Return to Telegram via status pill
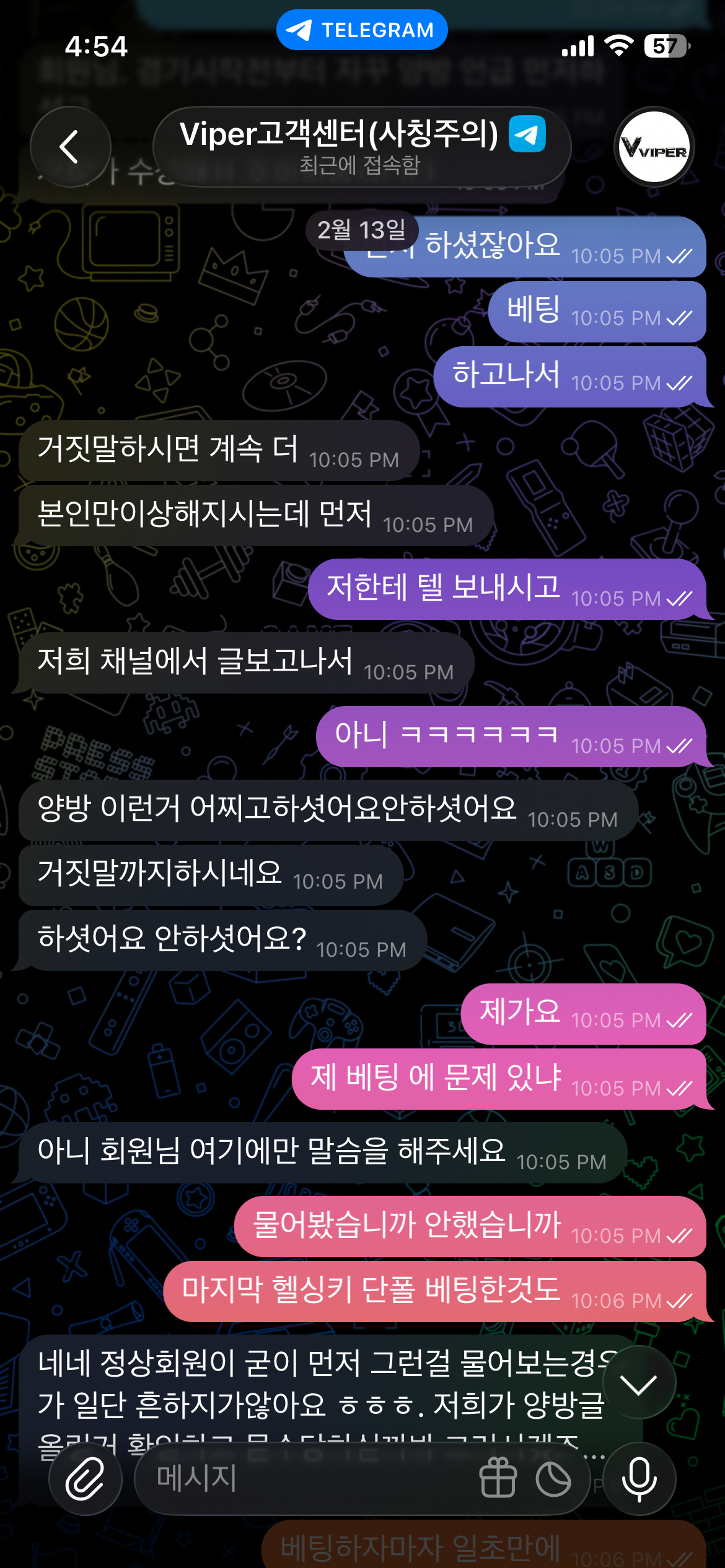725x1568 pixels. [362, 30]
